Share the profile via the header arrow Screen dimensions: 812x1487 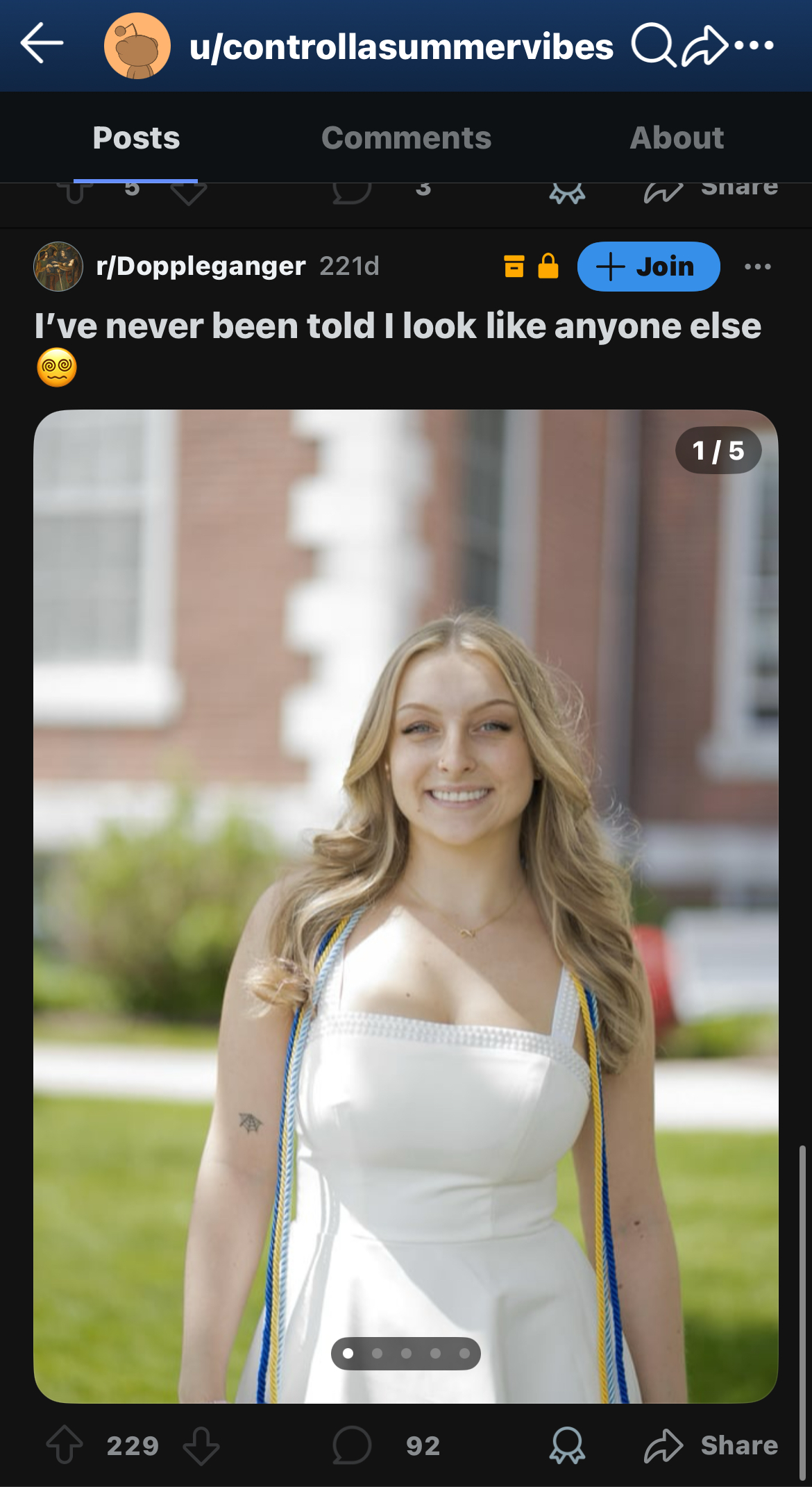coord(704,46)
